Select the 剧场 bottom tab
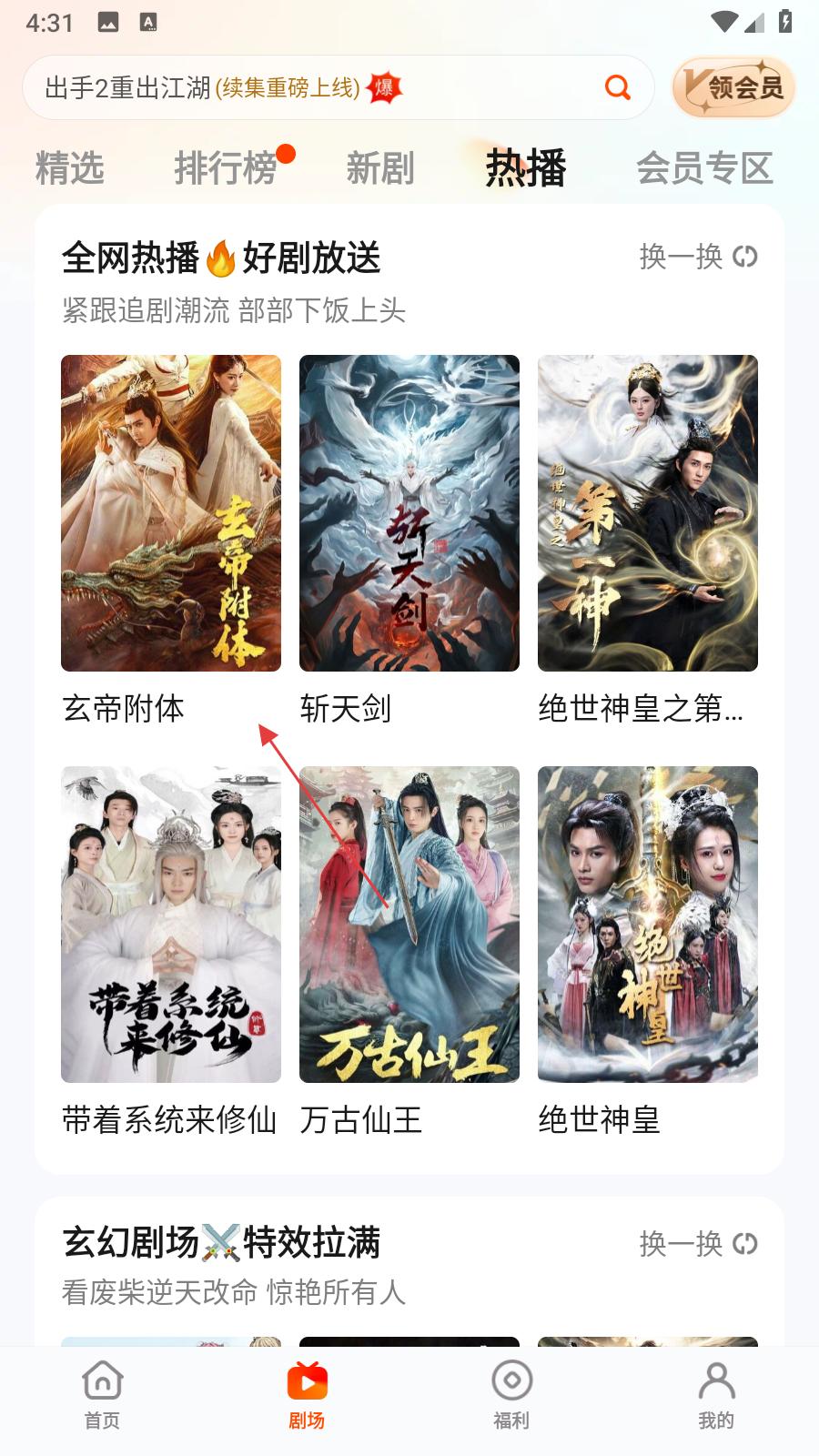 tap(307, 1396)
